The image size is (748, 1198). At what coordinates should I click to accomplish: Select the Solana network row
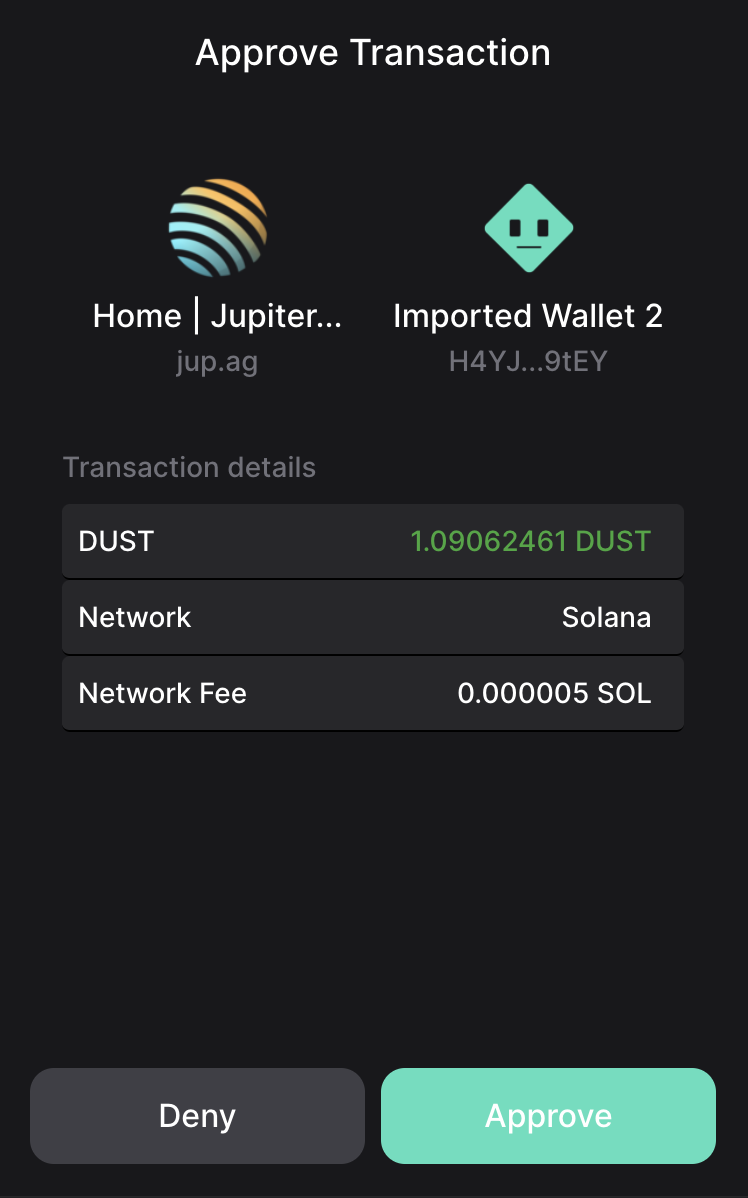[372, 617]
